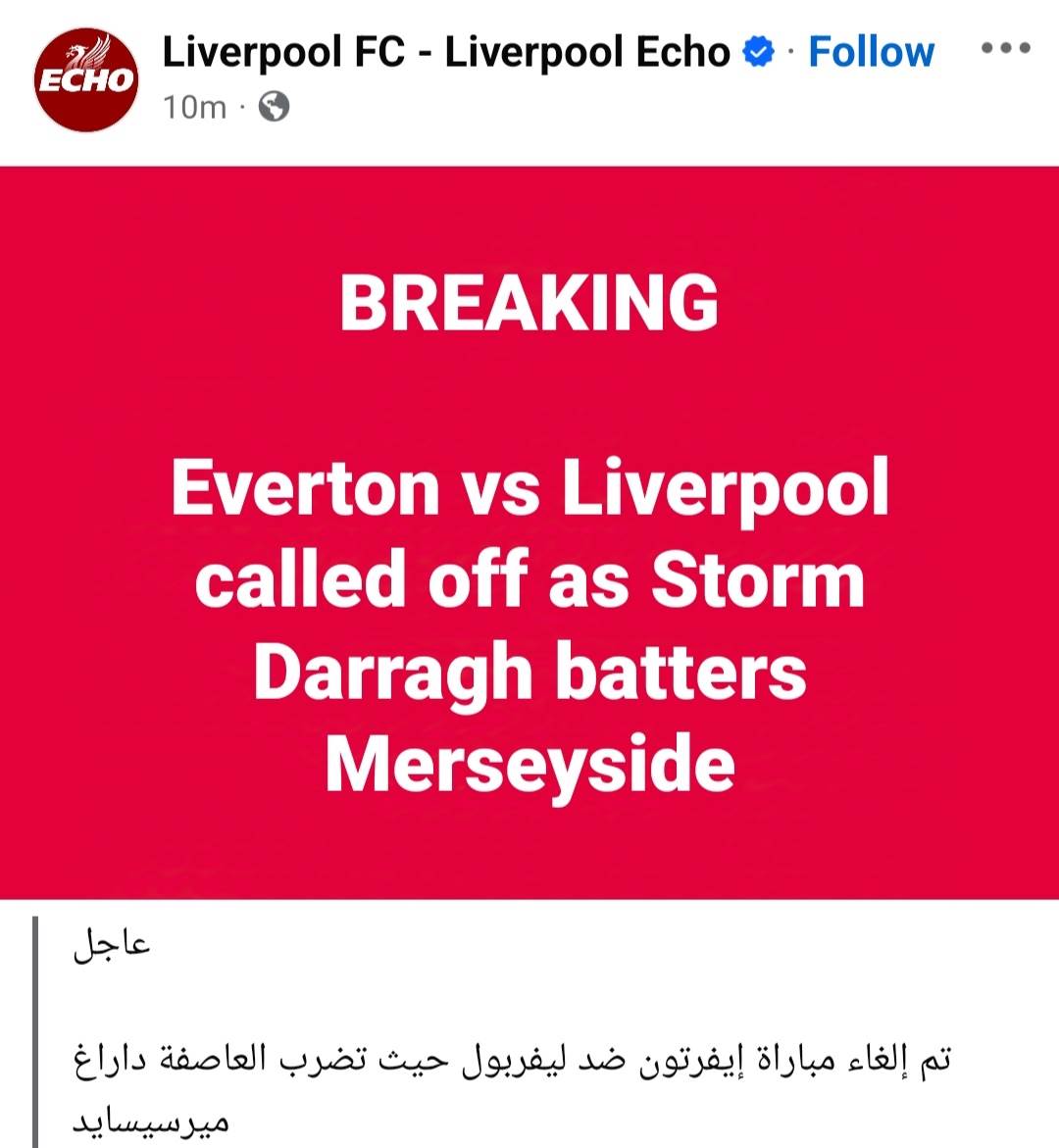Open the post's three-dot overflow menu
The height and width of the screenshot is (1148, 1059).
1006,48
